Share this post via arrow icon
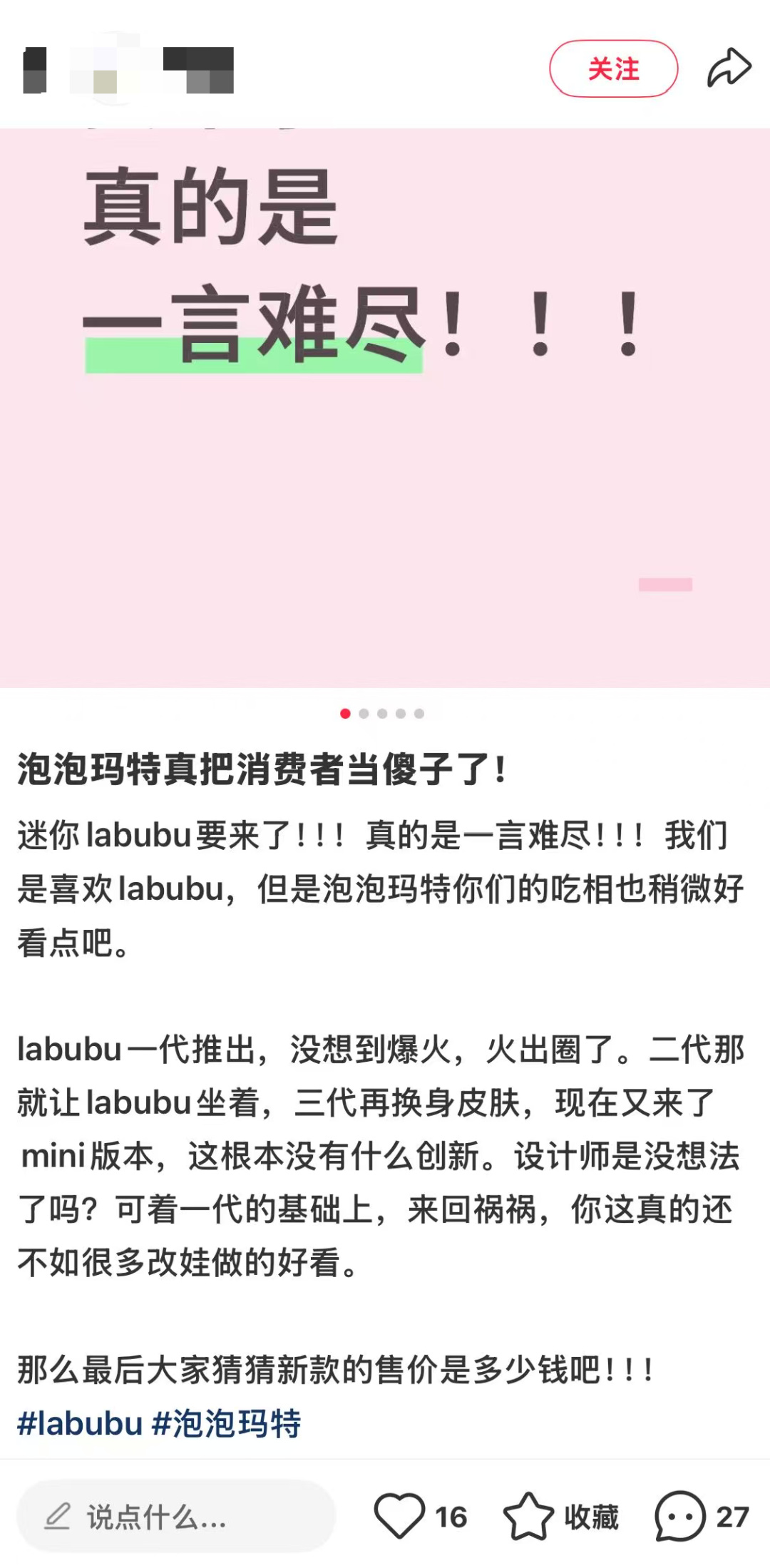 (x=729, y=68)
